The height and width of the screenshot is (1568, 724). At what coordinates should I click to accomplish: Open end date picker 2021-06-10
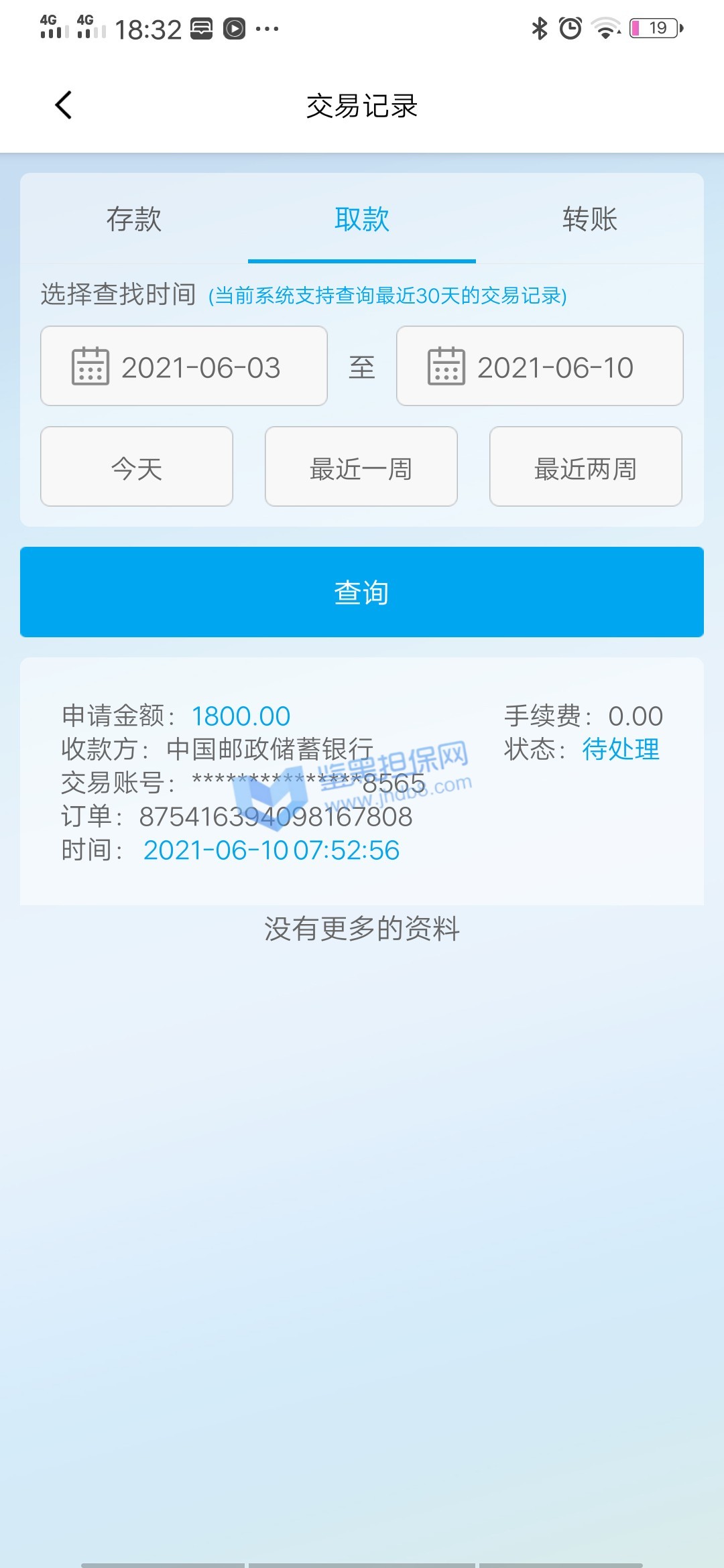[540, 366]
